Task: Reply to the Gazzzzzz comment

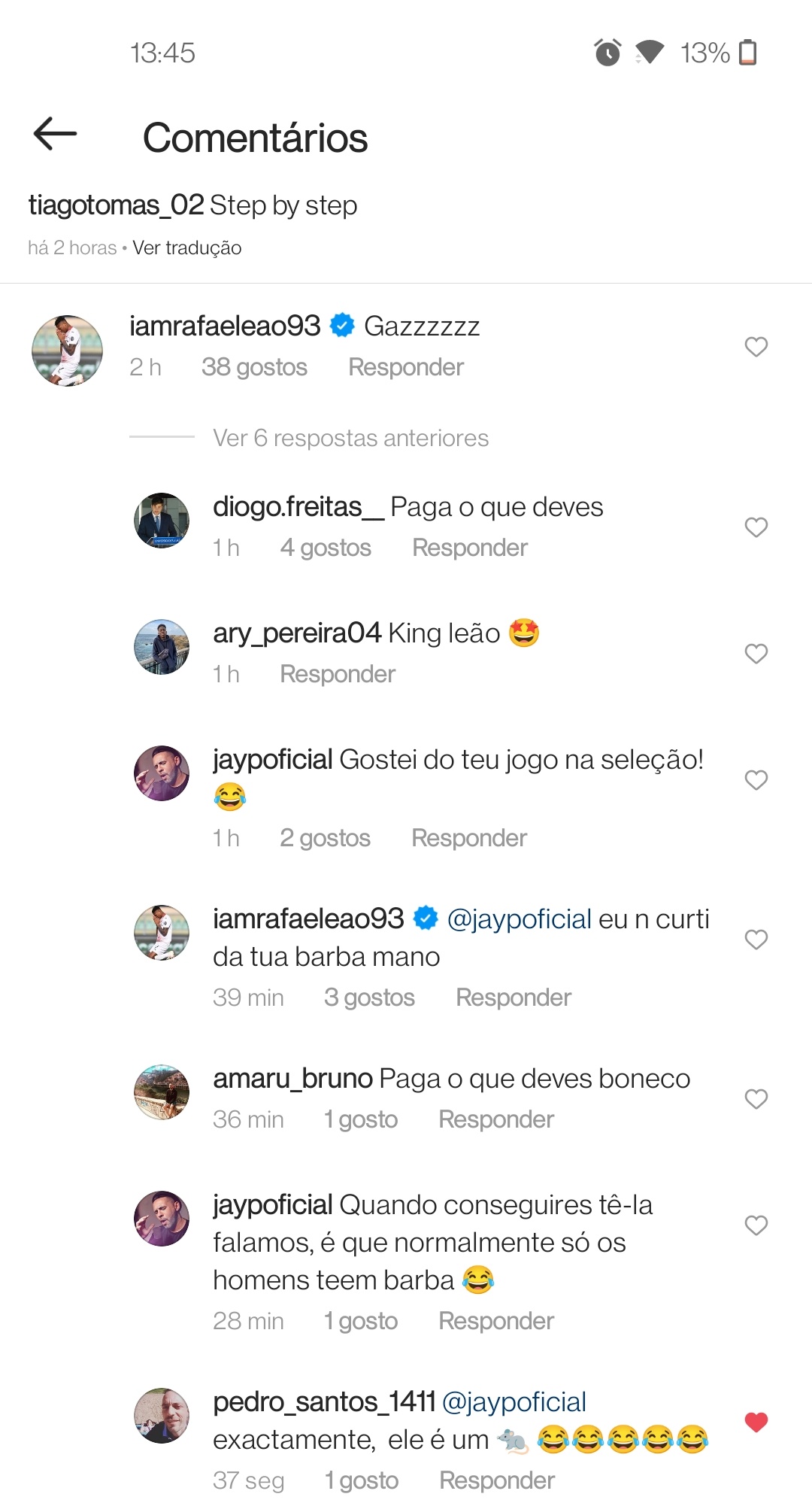Action: [406, 367]
